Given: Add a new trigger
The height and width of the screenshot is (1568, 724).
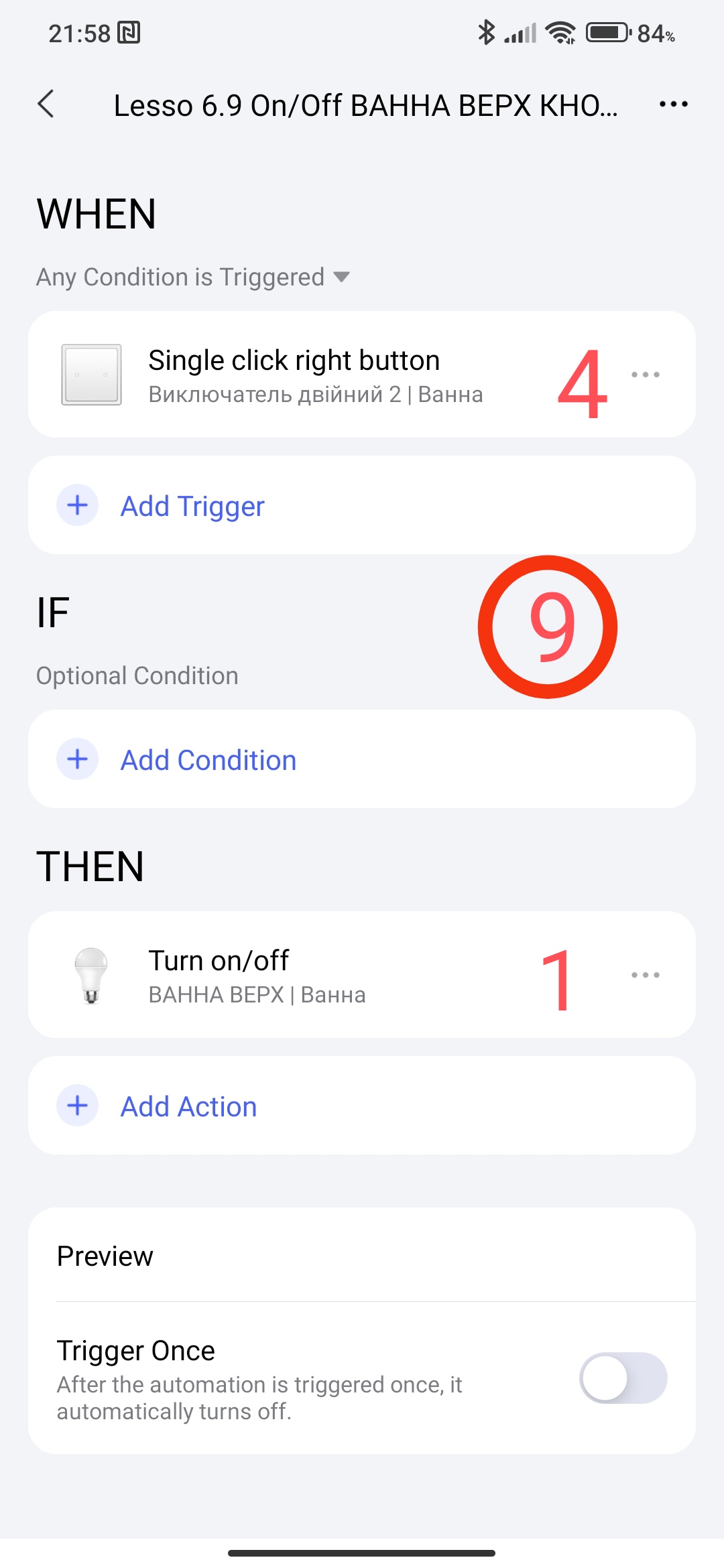Looking at the screenshot, I should point(192,506).
